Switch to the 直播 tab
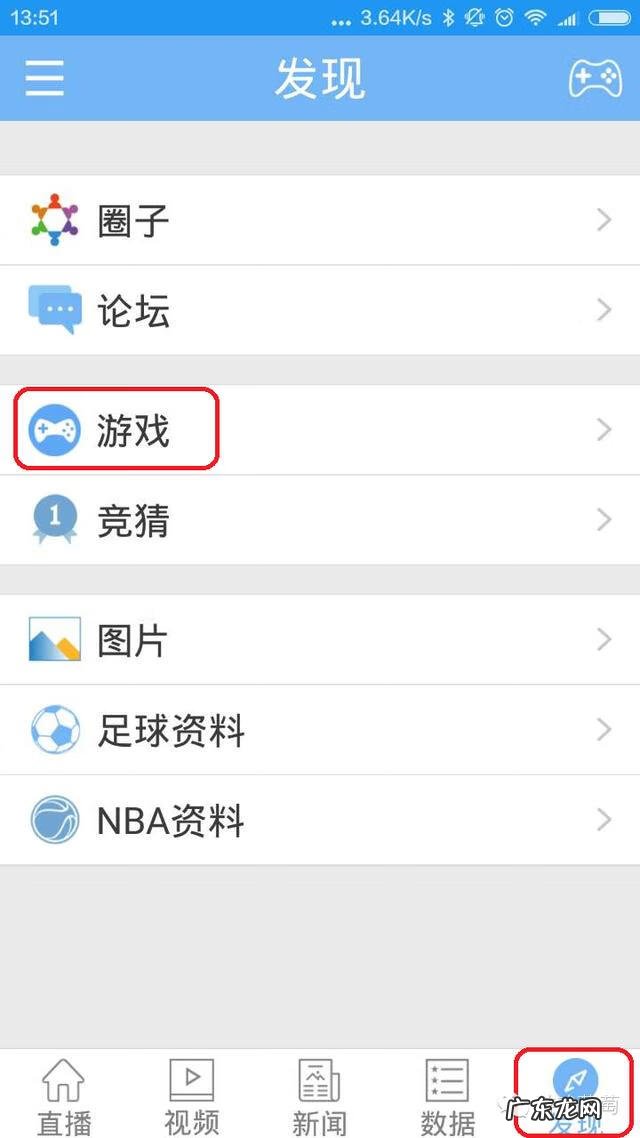This screenshot has width=640, height=1138. 65,1096
